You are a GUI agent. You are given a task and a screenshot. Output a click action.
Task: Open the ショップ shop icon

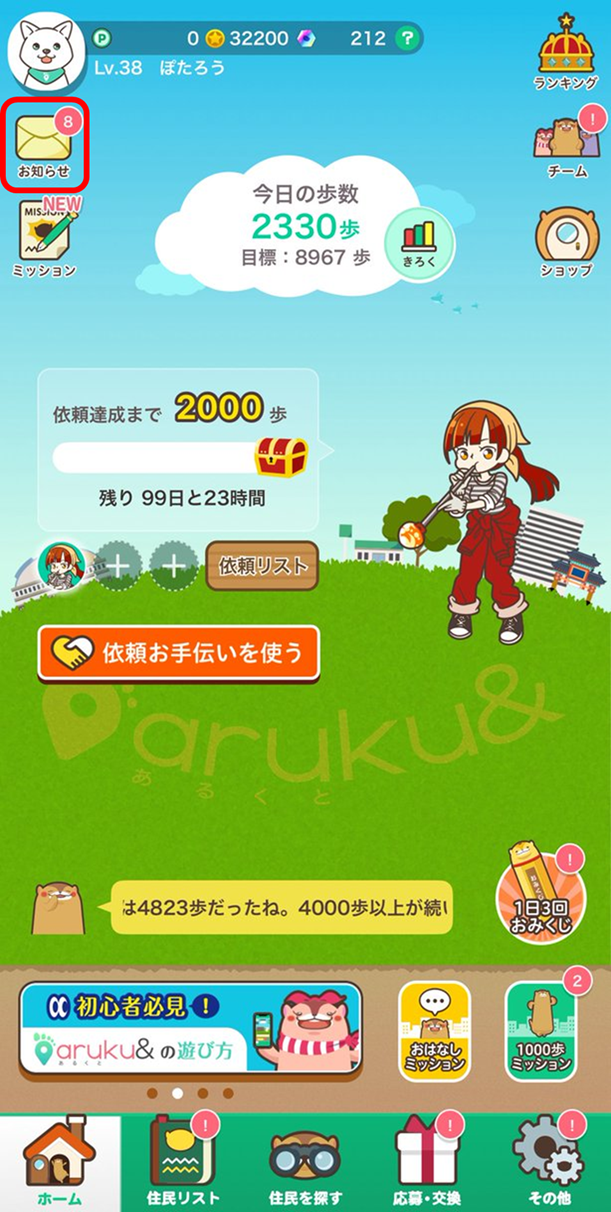[x=566, y=241]
